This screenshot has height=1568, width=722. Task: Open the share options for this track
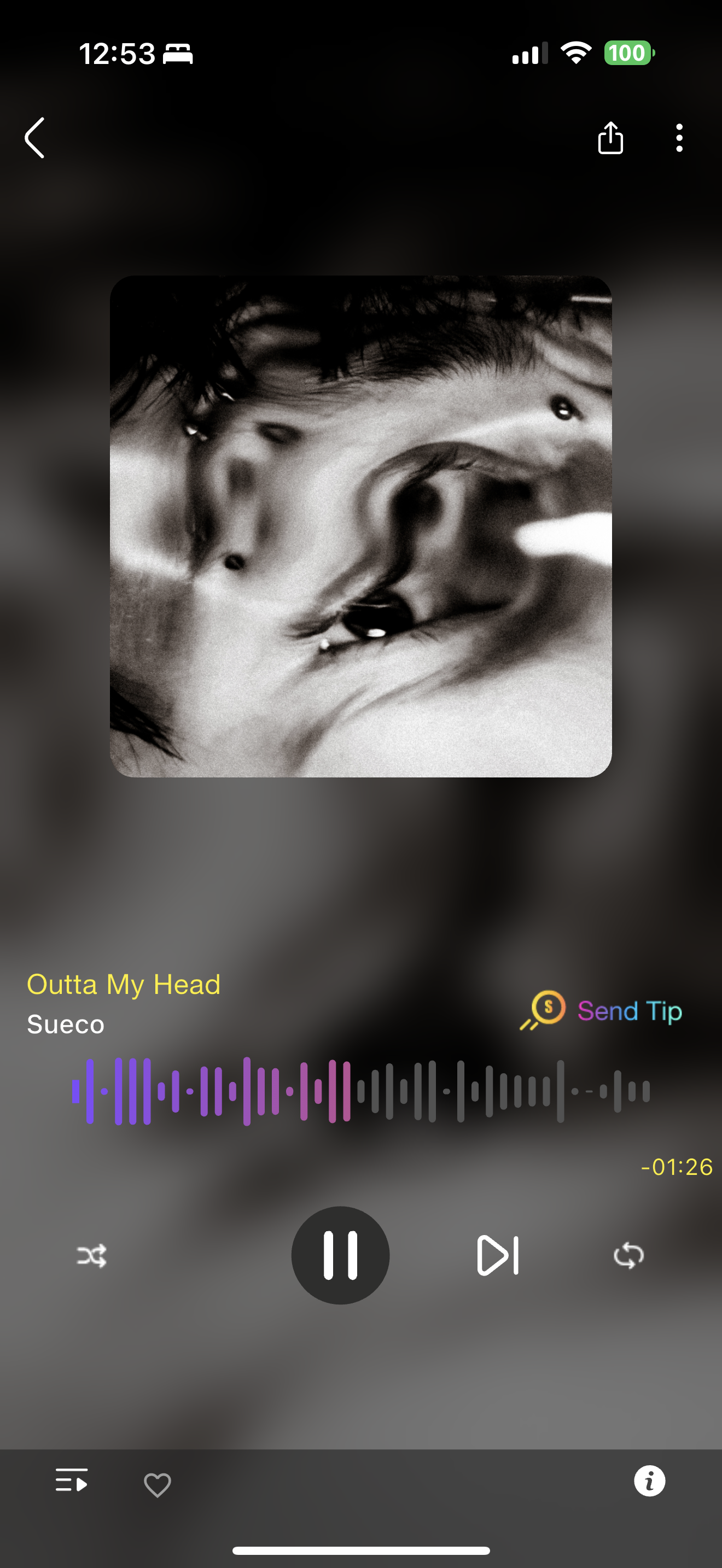pos(610,138)
